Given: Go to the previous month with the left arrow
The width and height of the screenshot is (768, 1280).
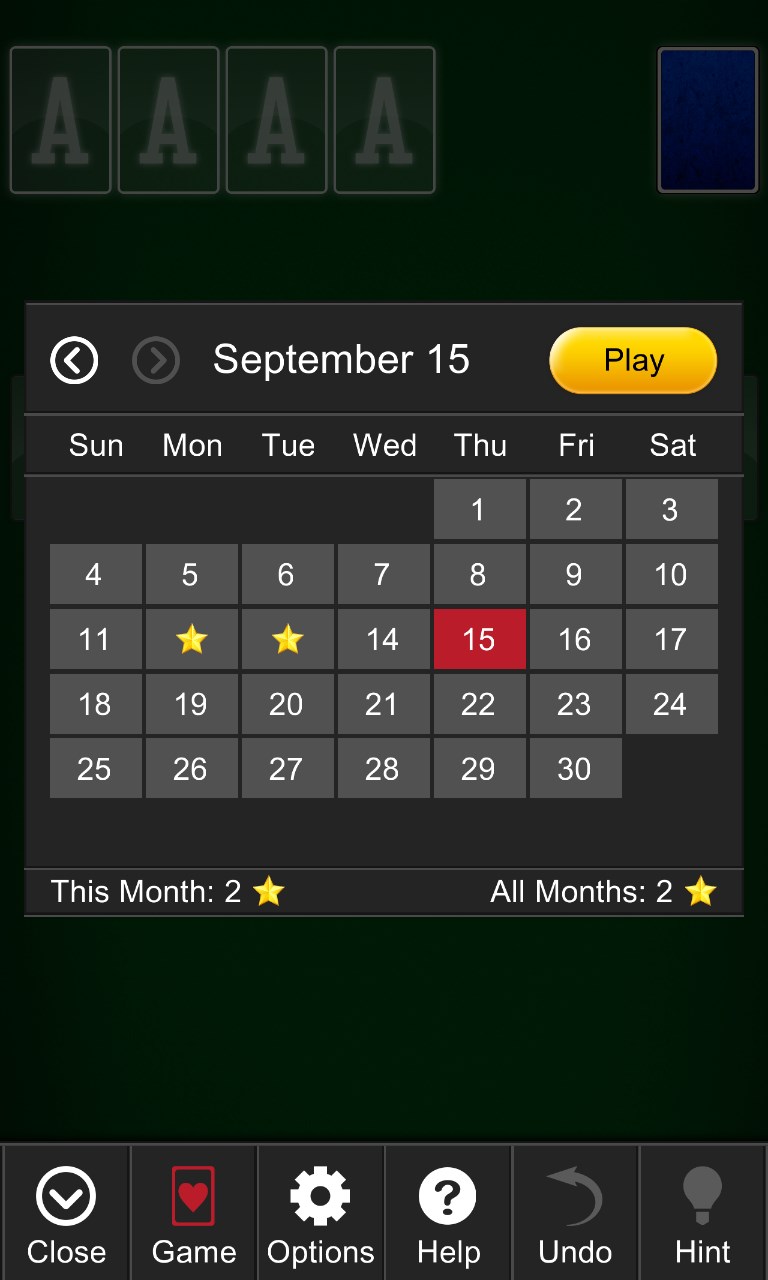Looking at the screenshot, I should pos(73,360).
